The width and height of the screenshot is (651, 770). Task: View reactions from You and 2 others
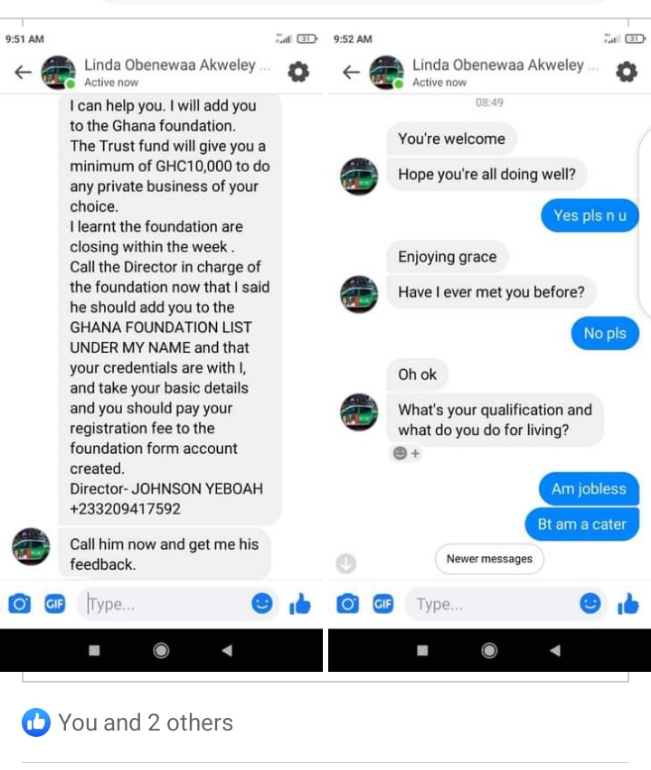(130, 723)
